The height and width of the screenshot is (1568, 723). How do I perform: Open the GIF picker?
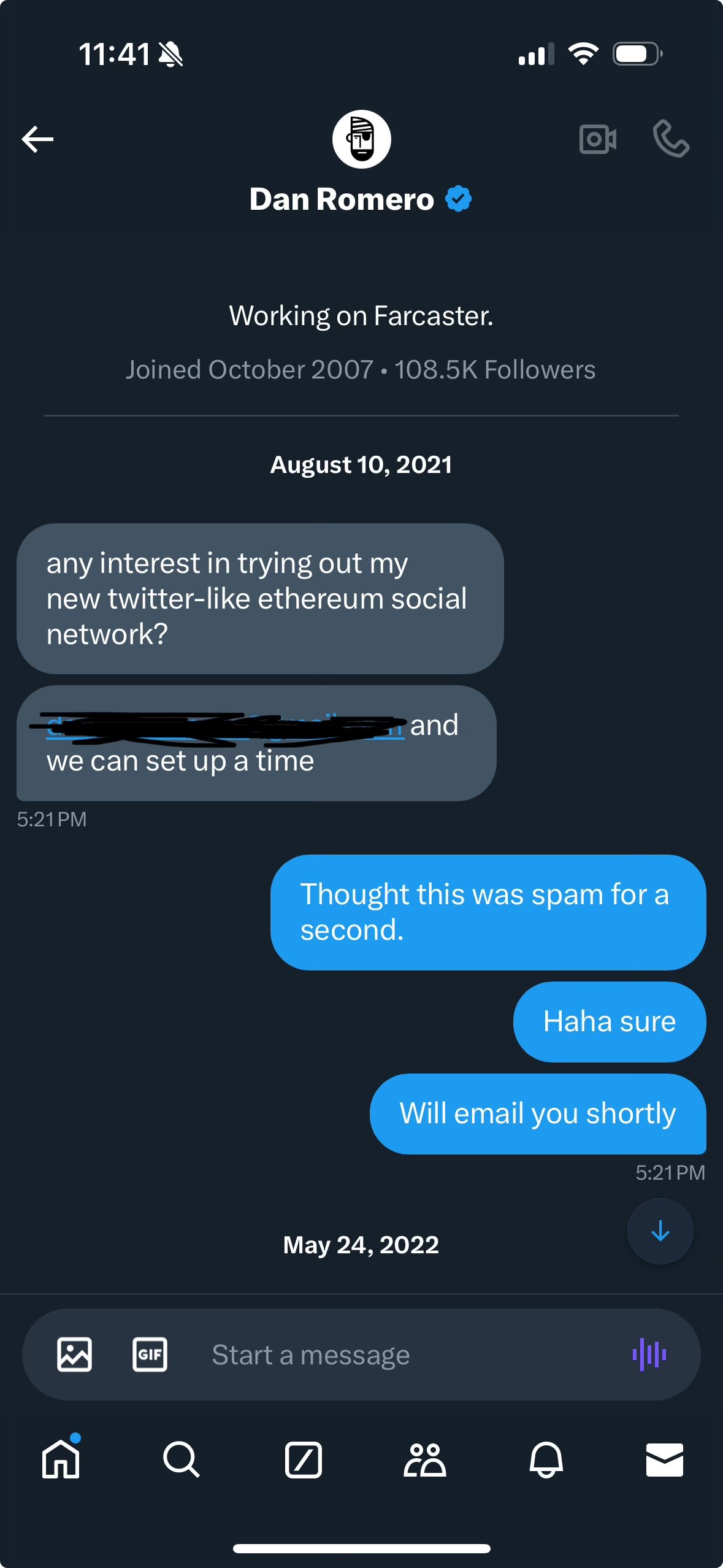click(x=150, y=1355)
